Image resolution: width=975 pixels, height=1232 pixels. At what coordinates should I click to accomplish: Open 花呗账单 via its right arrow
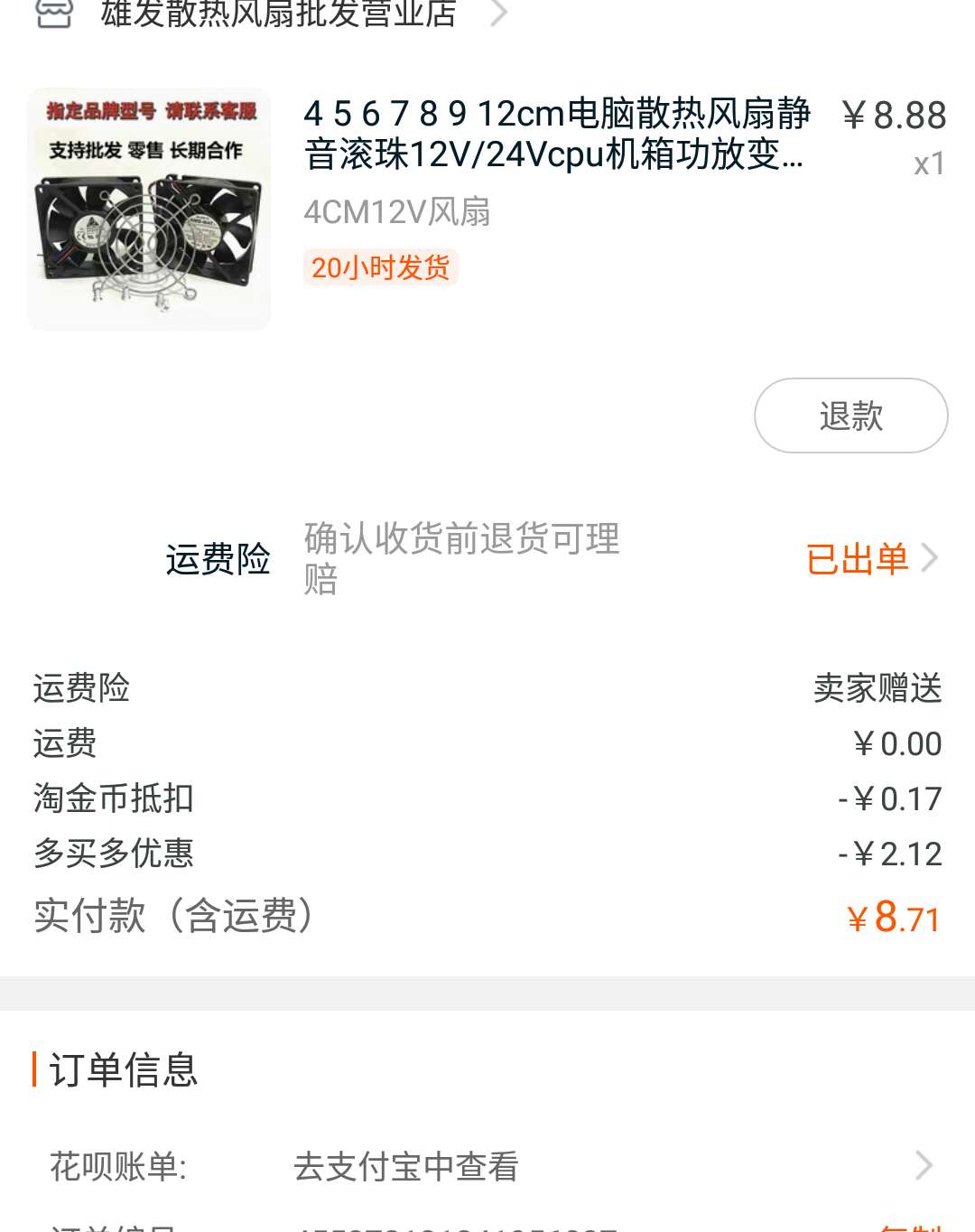point(923,1166)
